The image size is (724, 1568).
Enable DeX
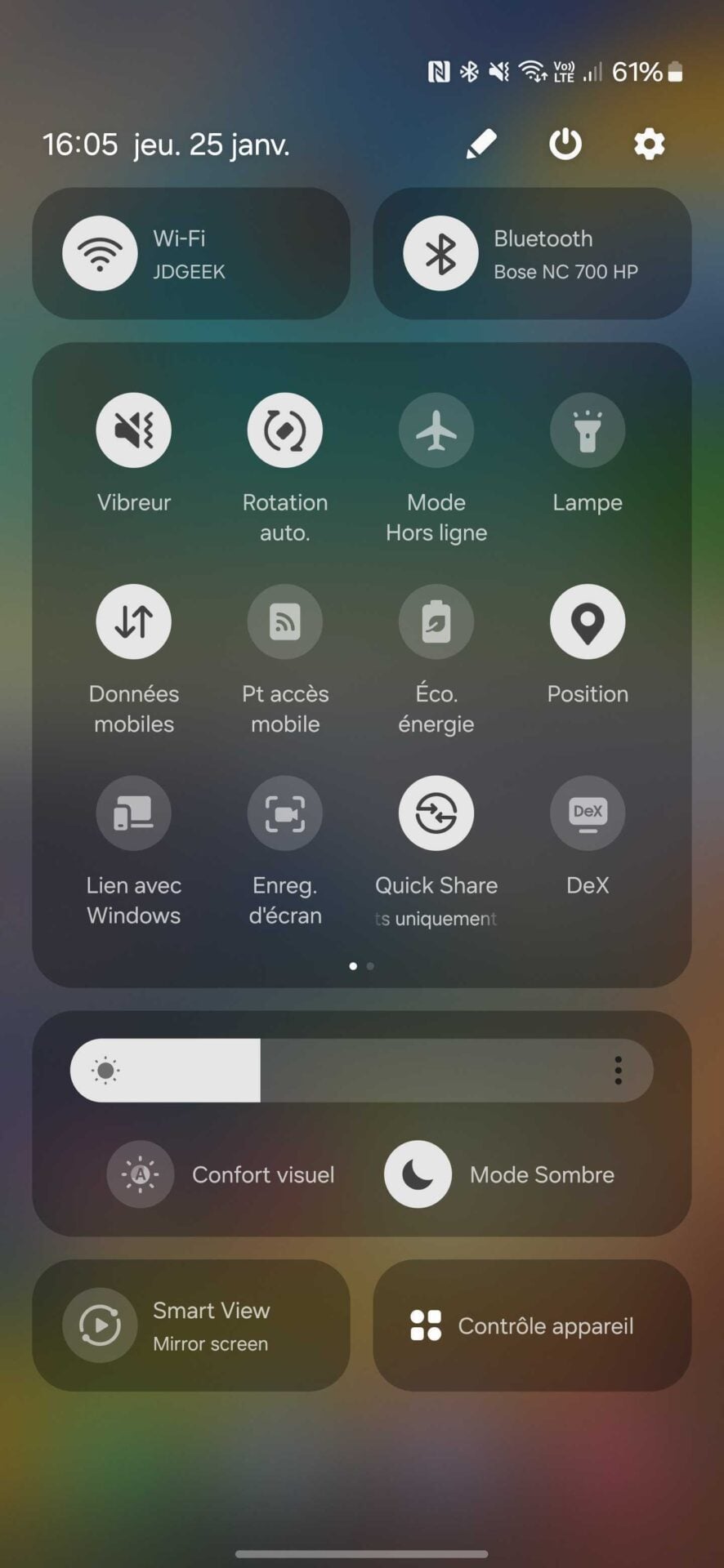tap(588, 813)
